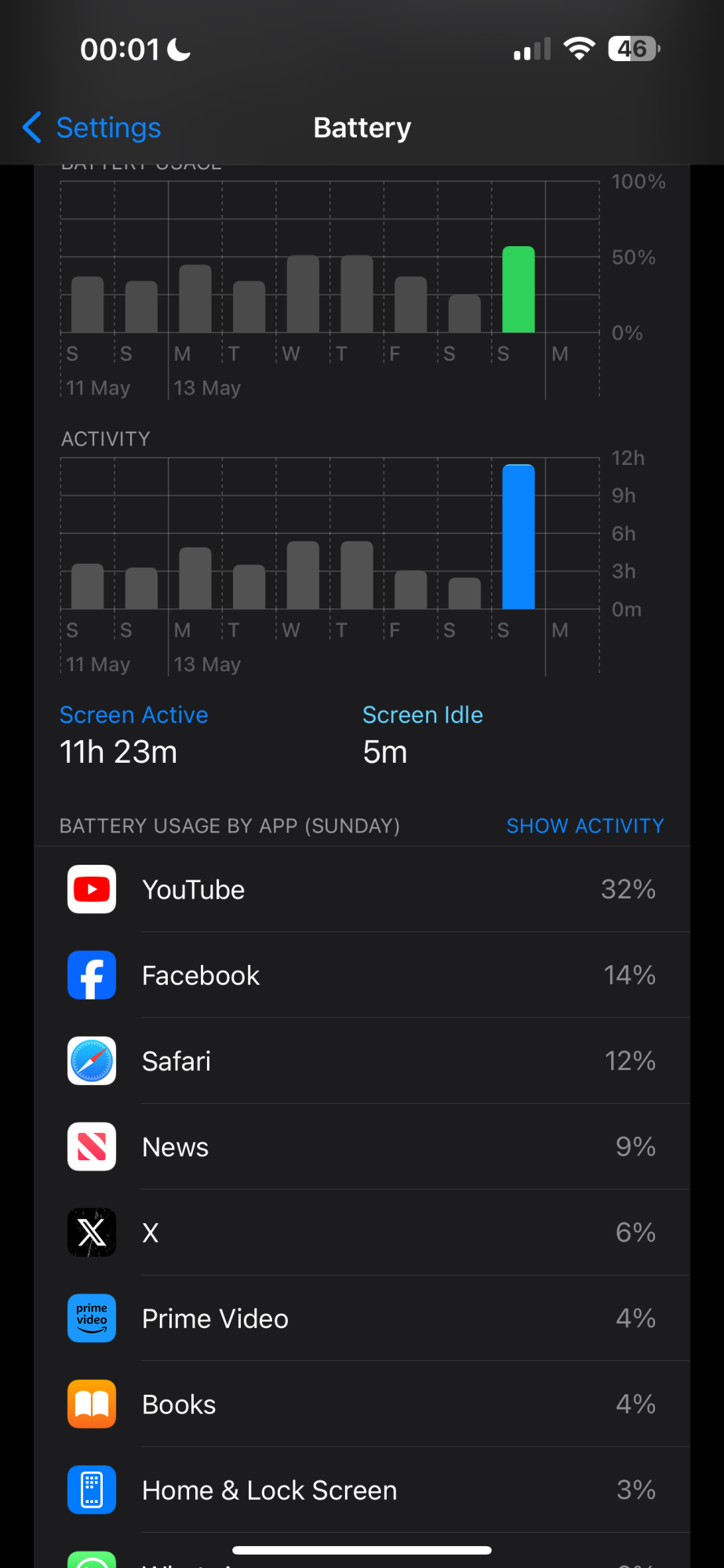Select the Facebook usage row
724x1568 pixels.
point(362,975)
